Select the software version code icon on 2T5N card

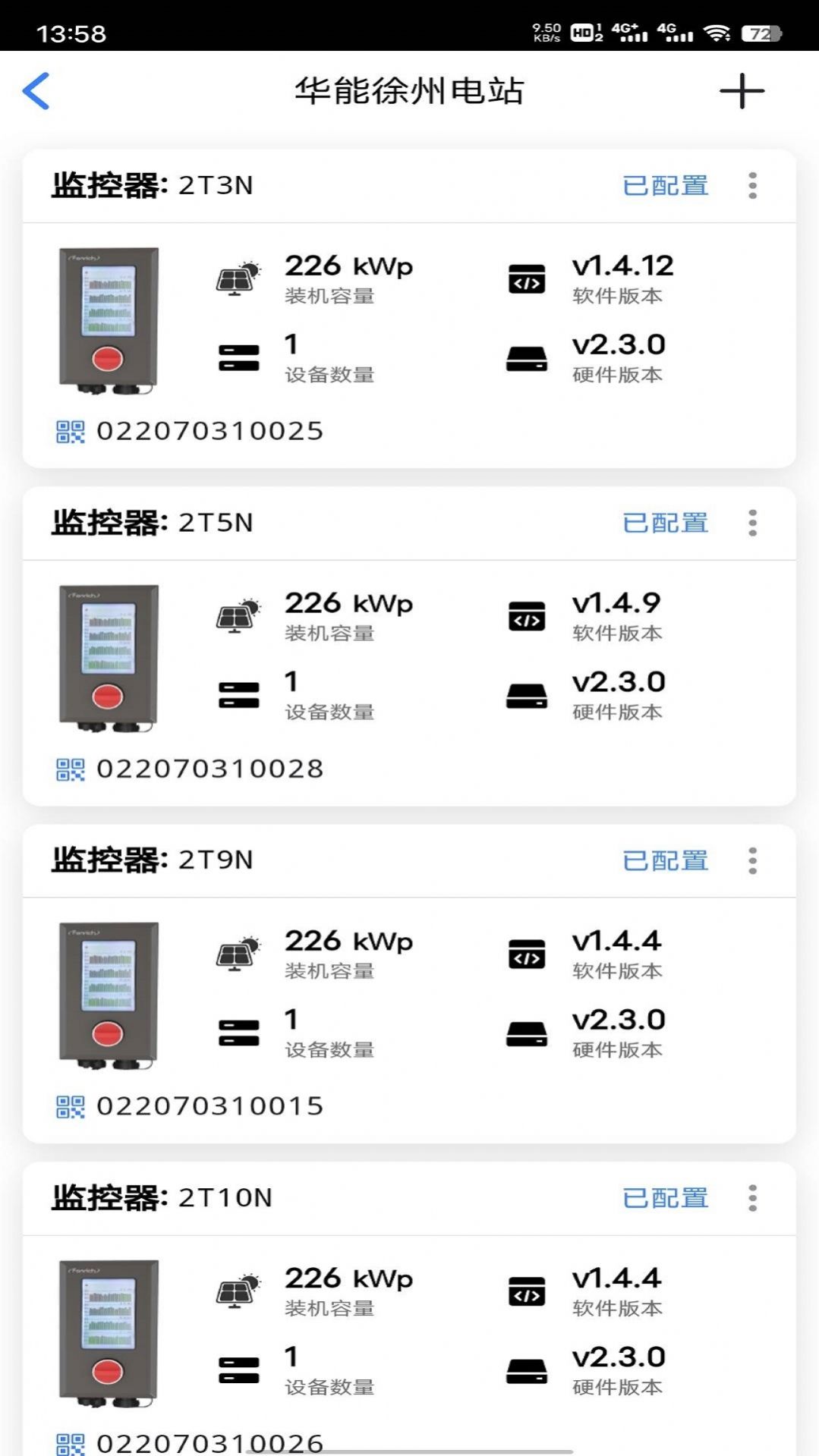(527, 618)
